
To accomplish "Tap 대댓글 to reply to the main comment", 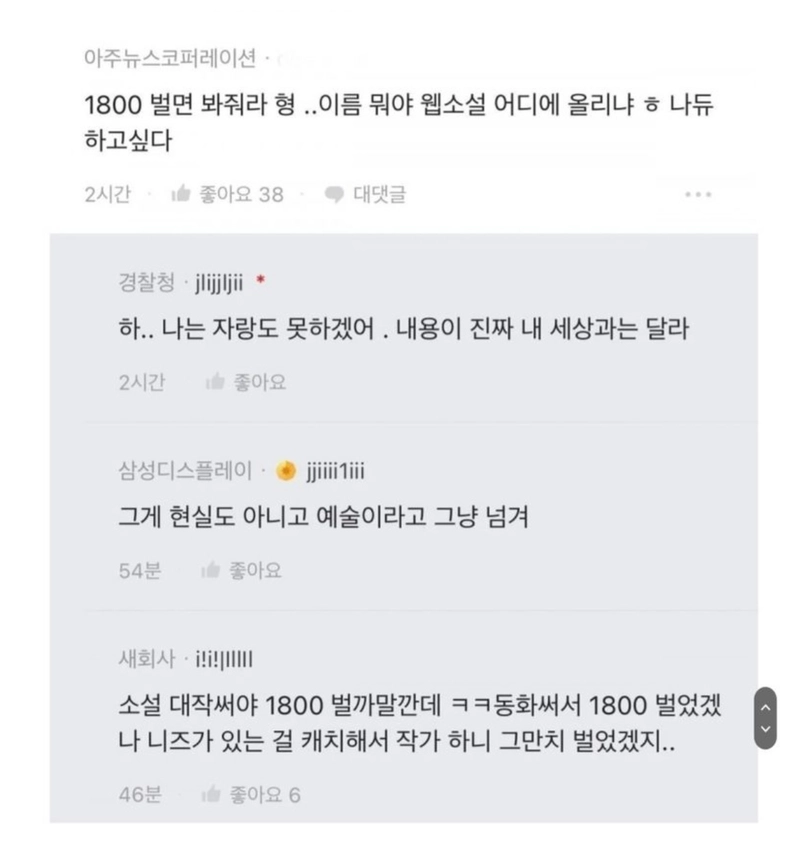I will 366,194.
